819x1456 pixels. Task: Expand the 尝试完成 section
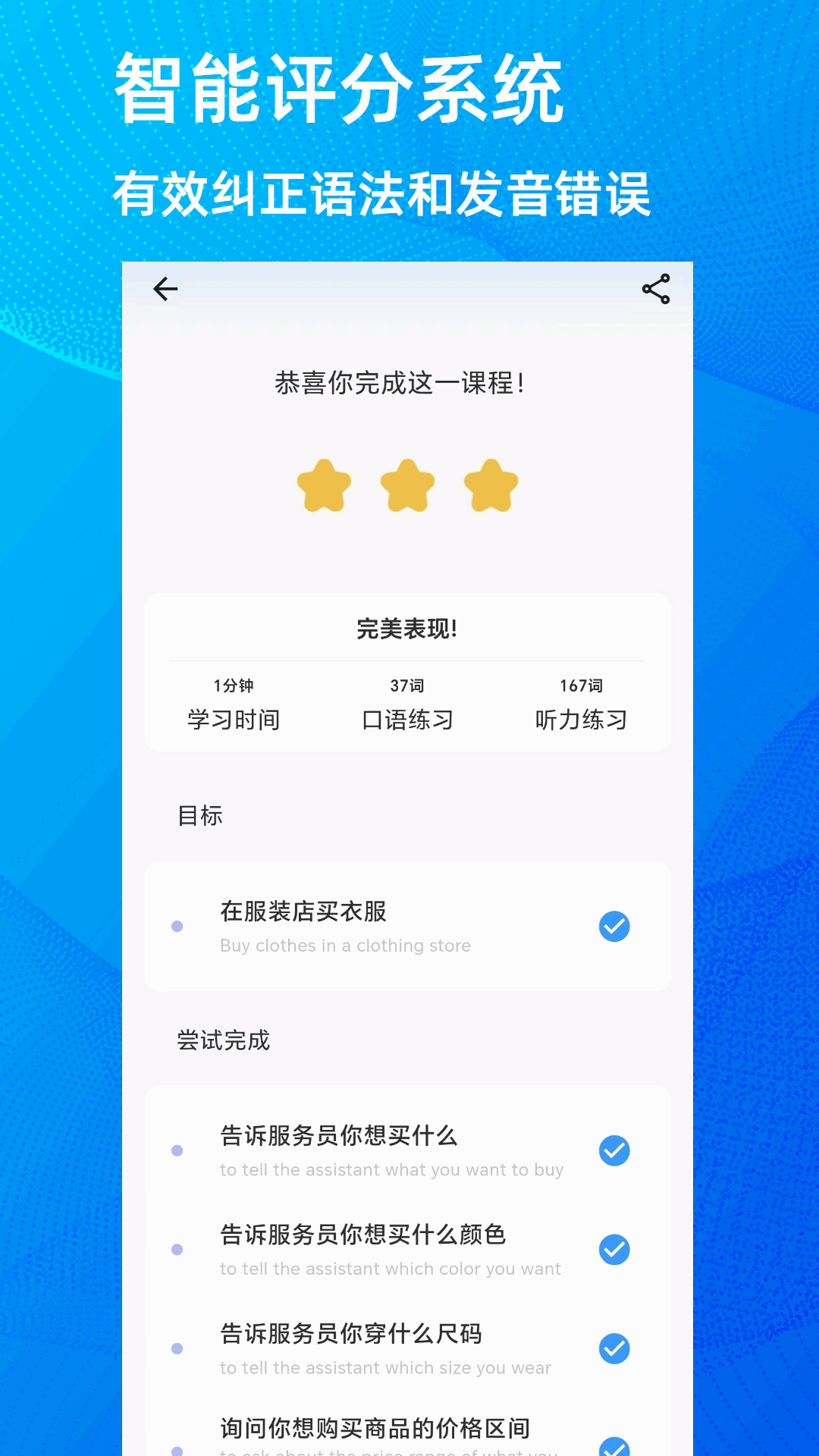coord(223,1040)
